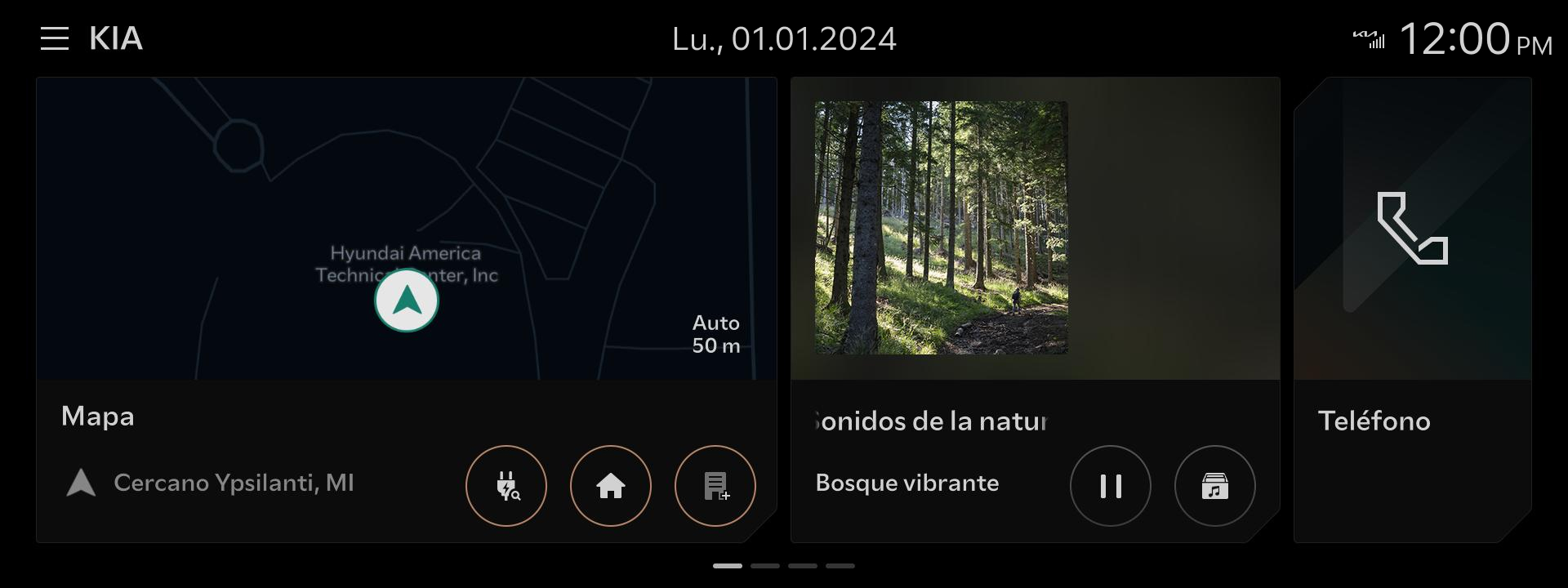
Task: Jump to the second home page indicator
Action: pos(765,565)
